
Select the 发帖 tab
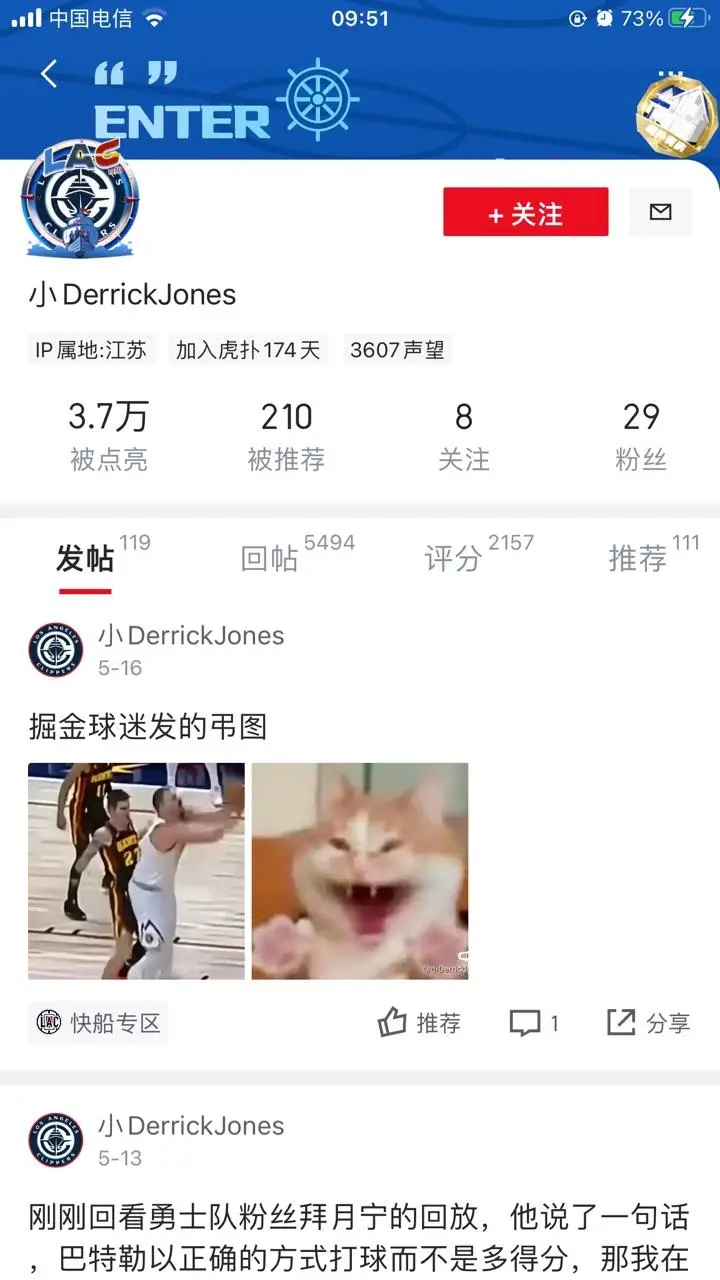click(86, 558)
